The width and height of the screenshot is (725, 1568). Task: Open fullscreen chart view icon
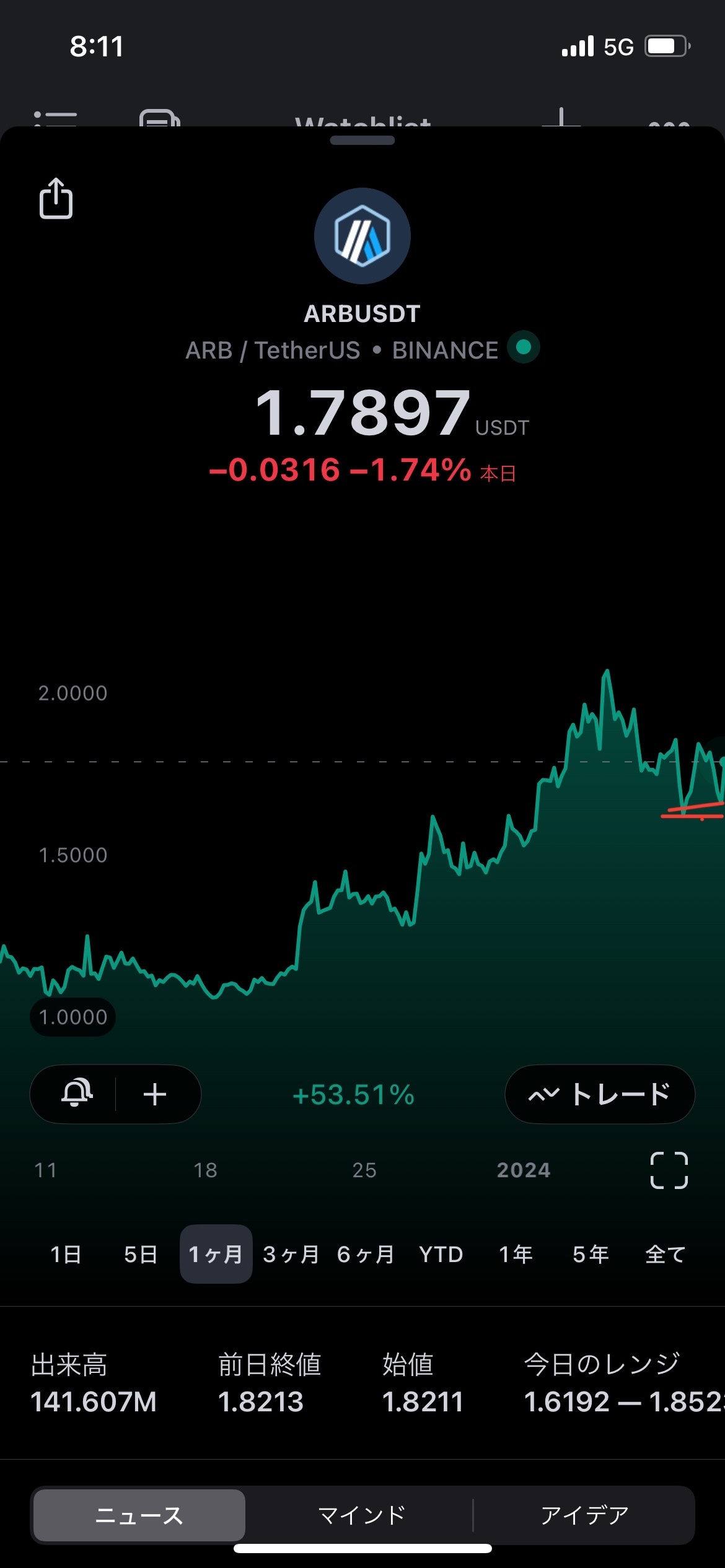click(668, 1170)
